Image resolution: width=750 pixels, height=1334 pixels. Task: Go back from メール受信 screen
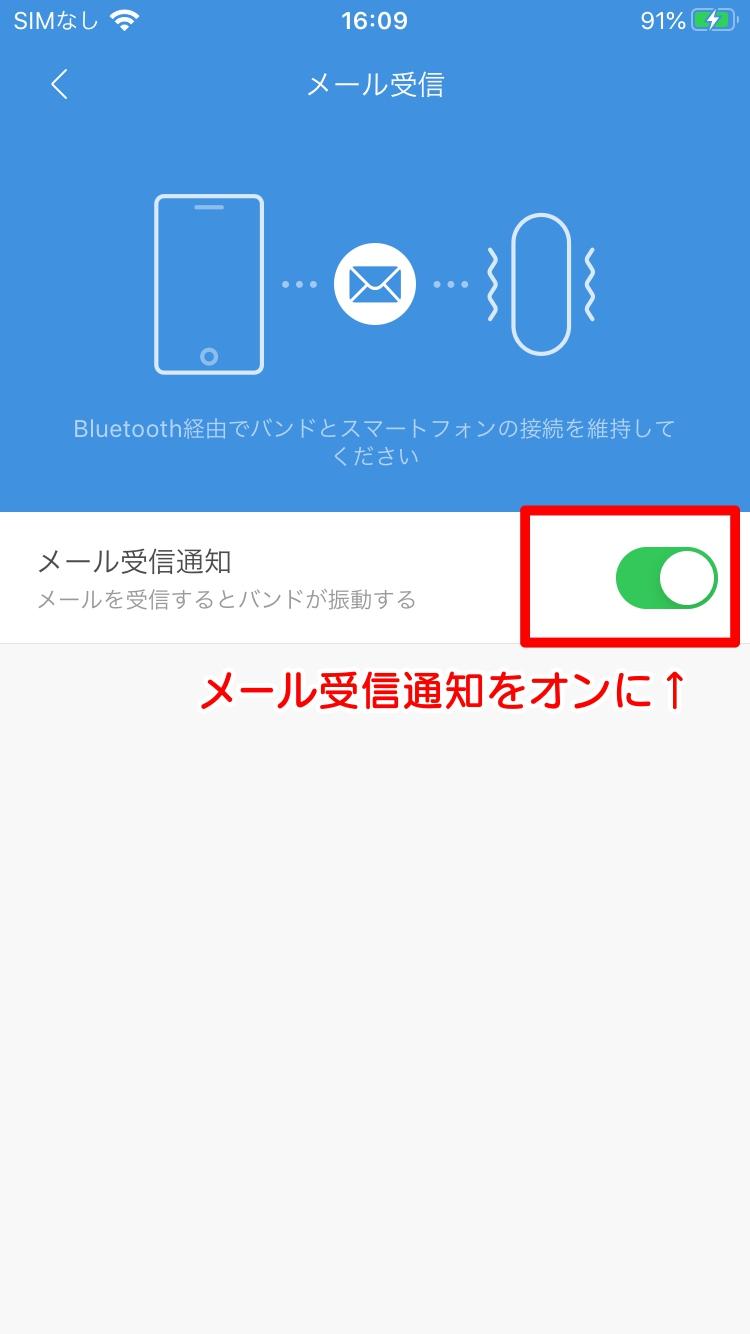59,84
